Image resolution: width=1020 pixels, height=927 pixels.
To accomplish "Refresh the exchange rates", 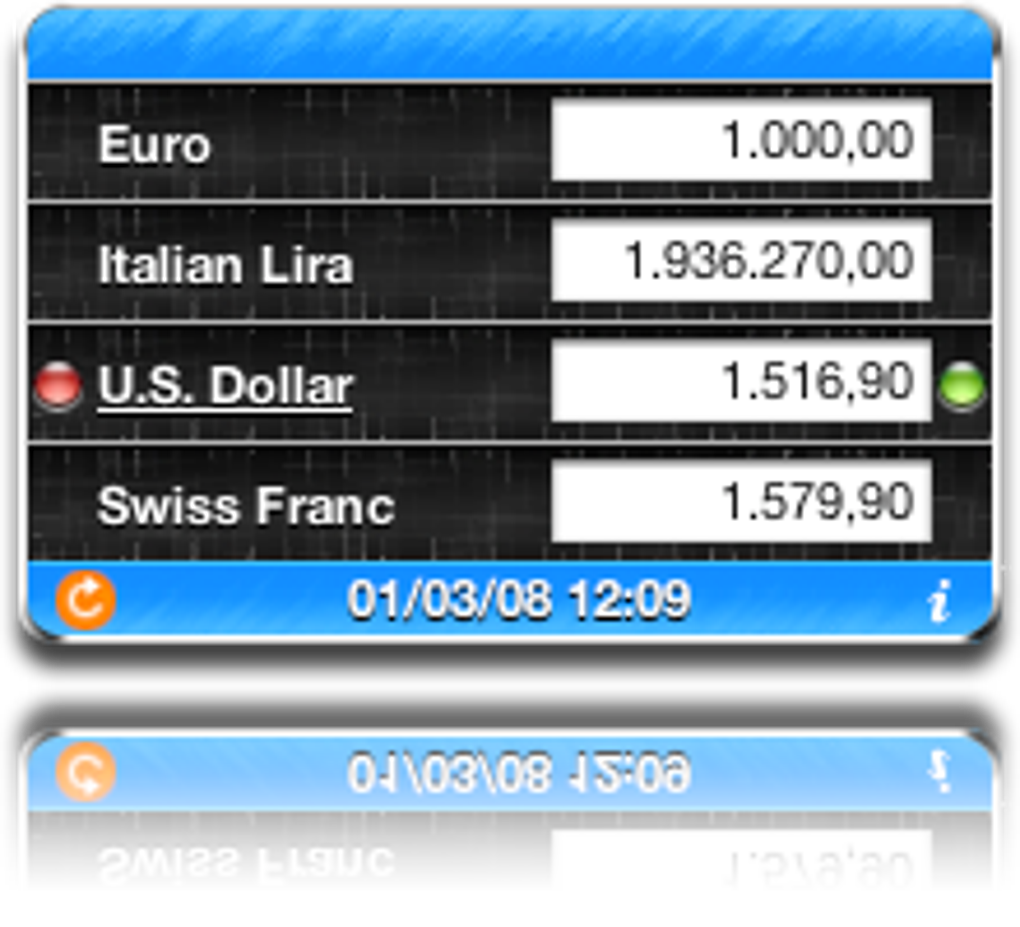I will click(x=86, y=600).
